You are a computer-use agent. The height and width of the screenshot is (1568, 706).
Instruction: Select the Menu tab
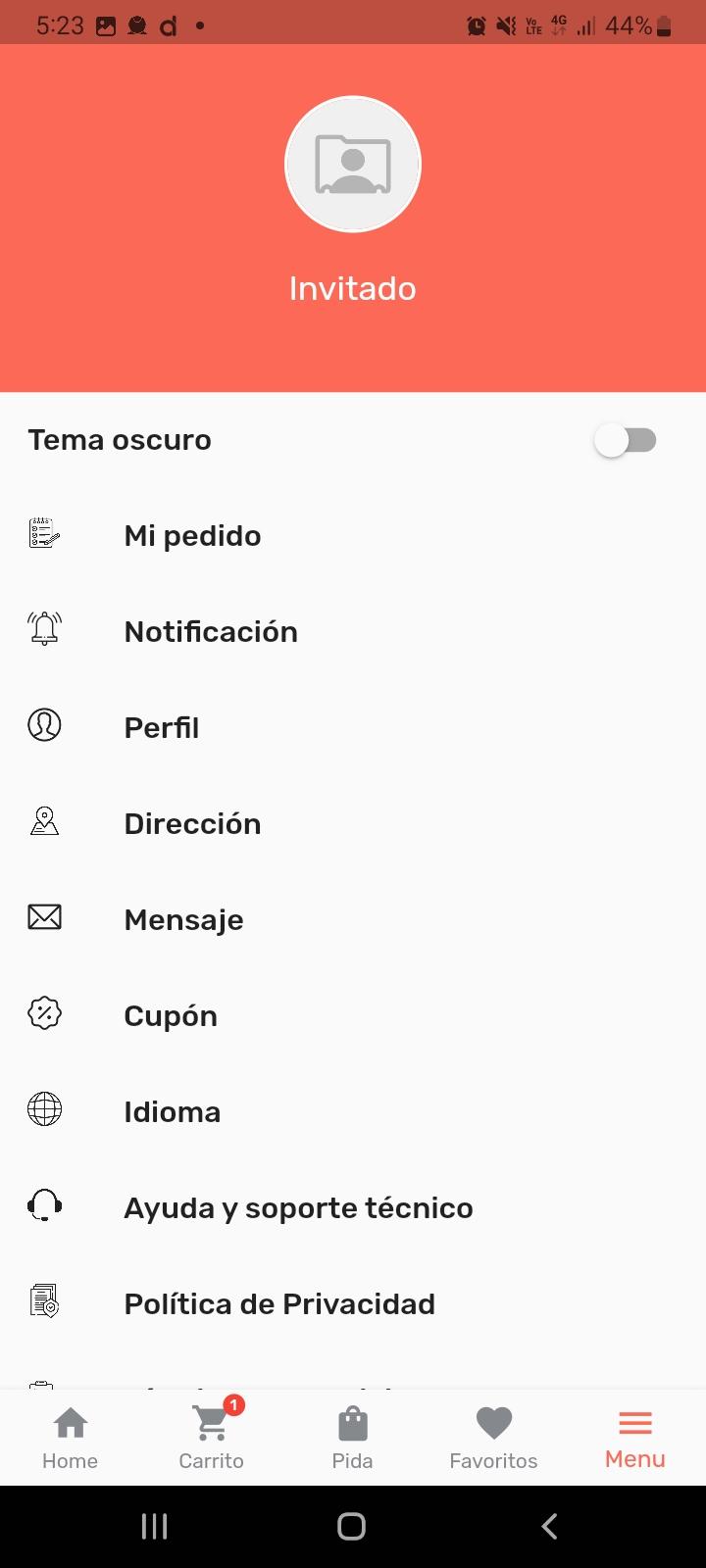[635, 1438]
